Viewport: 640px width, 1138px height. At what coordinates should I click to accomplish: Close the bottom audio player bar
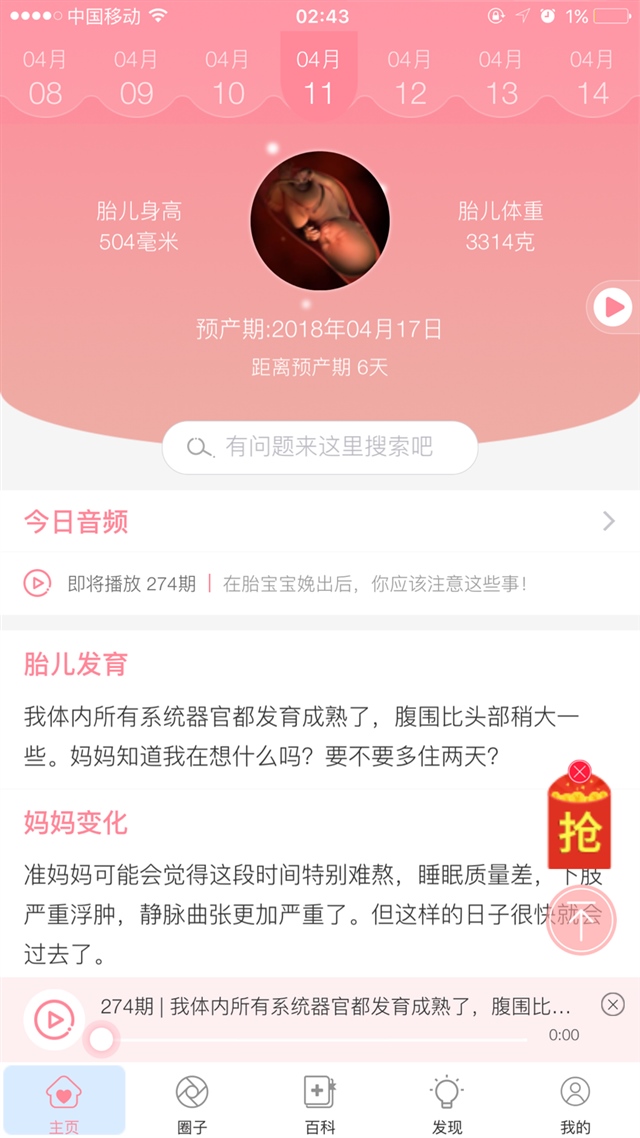(612, 1004)
